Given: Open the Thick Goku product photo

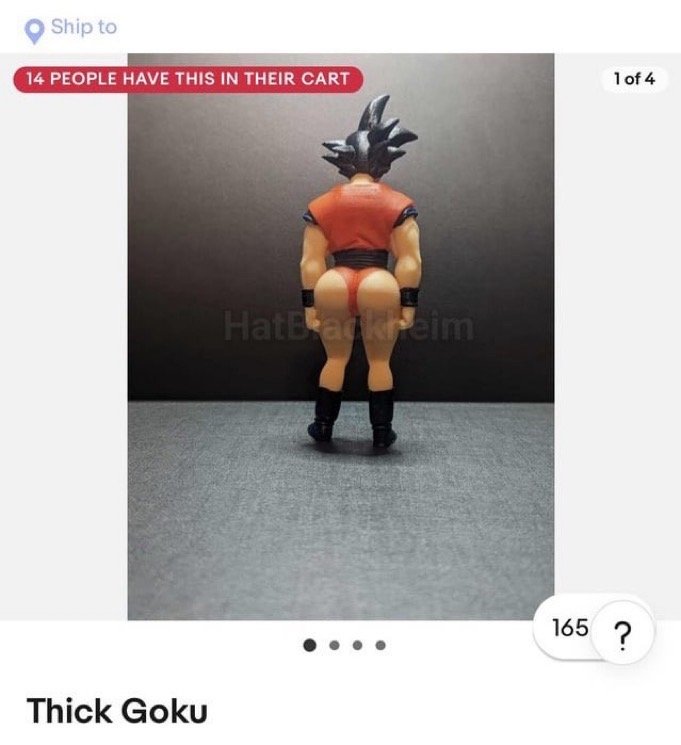Looking at the screenshot, I should pos(341,336).
